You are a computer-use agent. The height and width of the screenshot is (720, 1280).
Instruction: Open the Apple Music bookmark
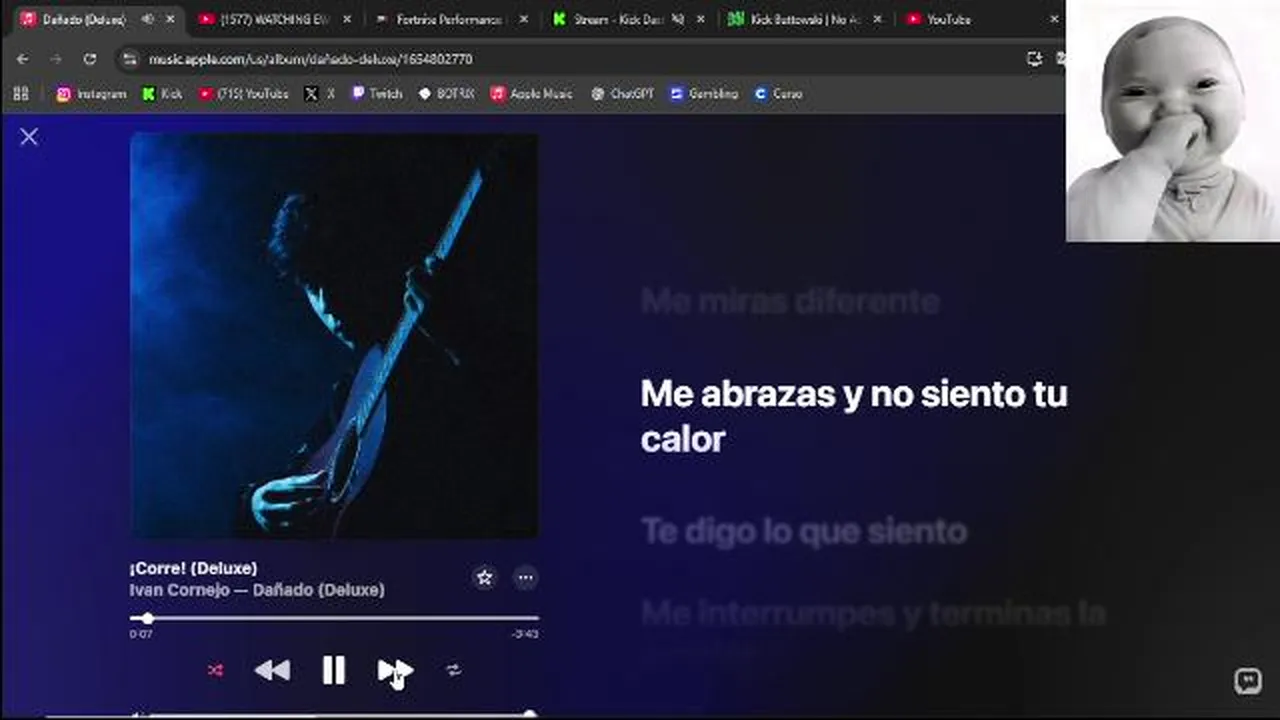531,93
